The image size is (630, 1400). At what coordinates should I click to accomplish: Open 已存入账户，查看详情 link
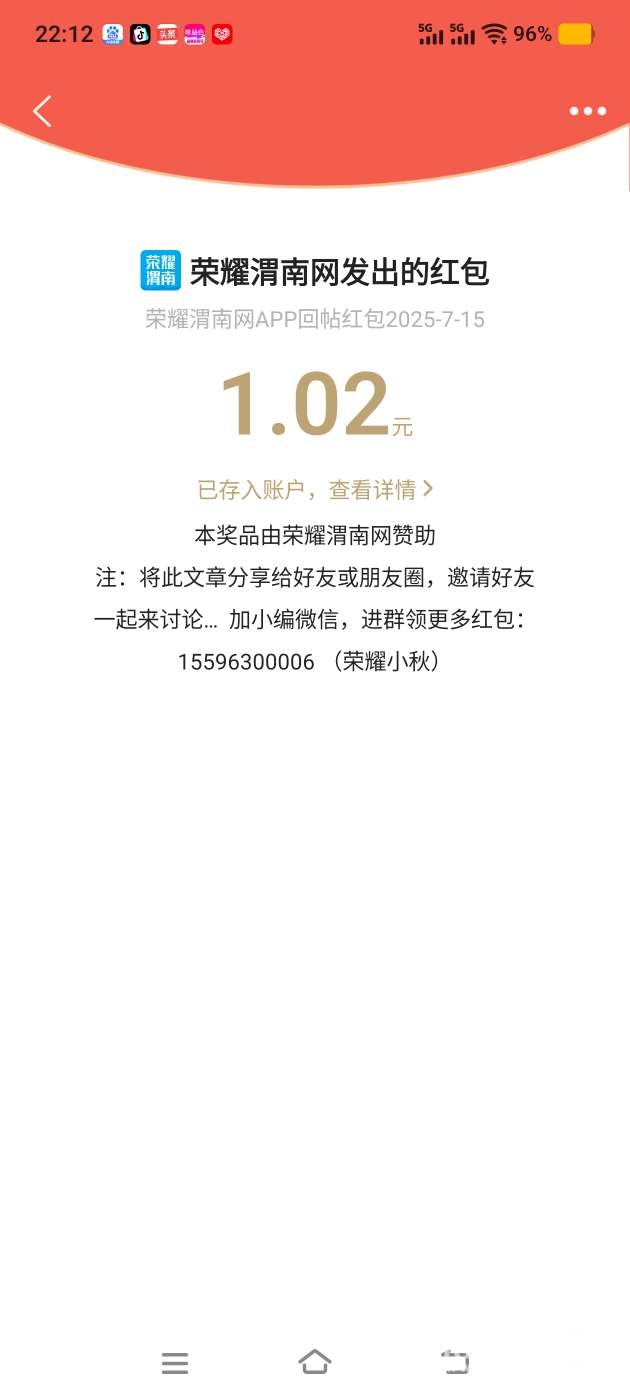315,489
